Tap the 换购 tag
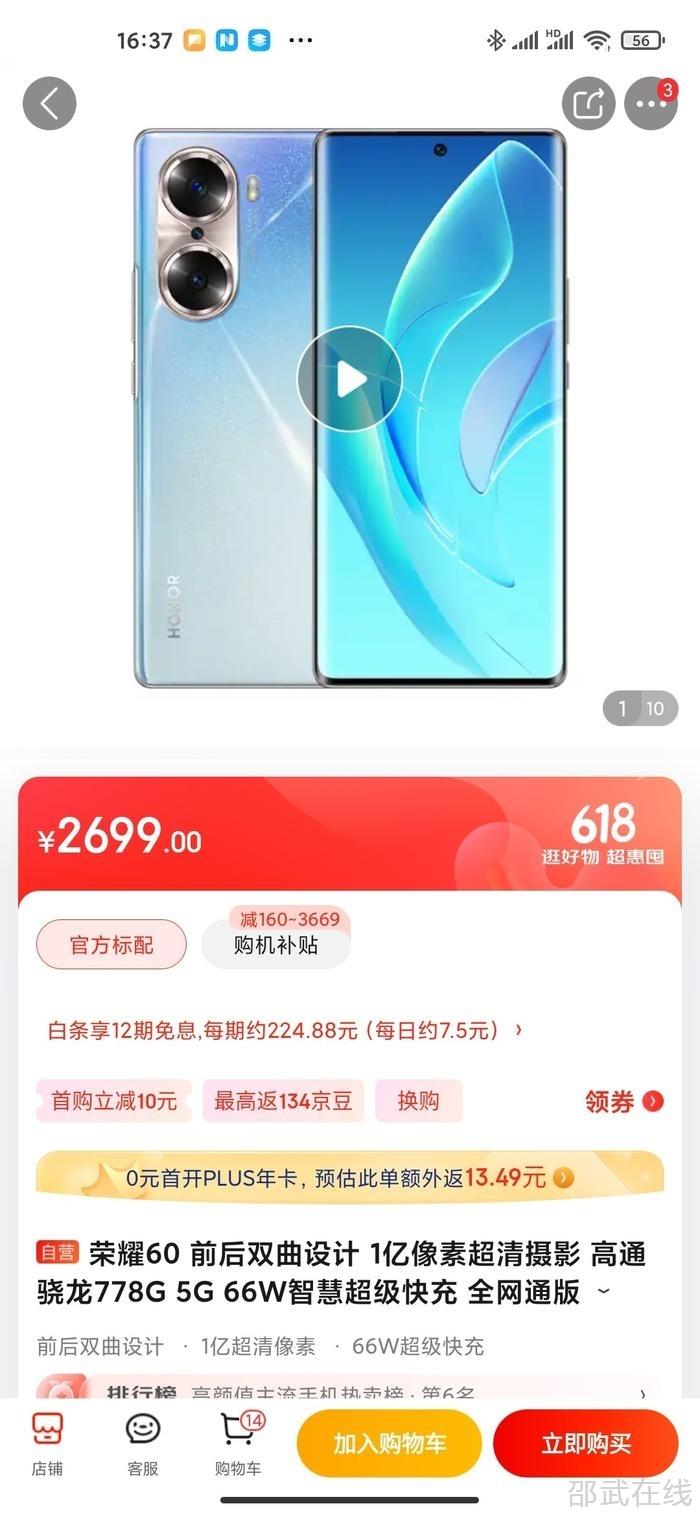Image resolution: width=700 pixels, height=1517 pixels. tap(418, 1101)
